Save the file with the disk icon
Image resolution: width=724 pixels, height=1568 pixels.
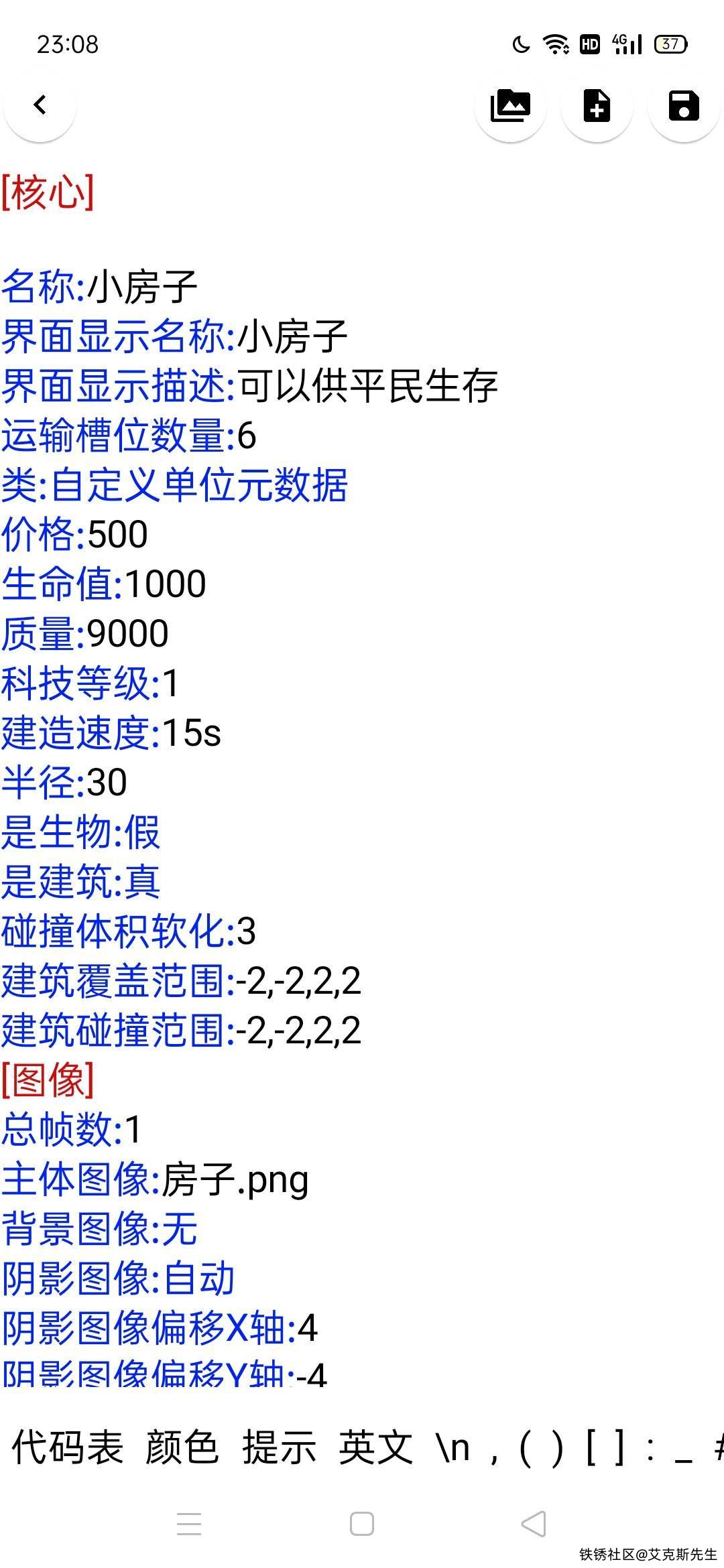pyautogui.click(x=683, y=105)
